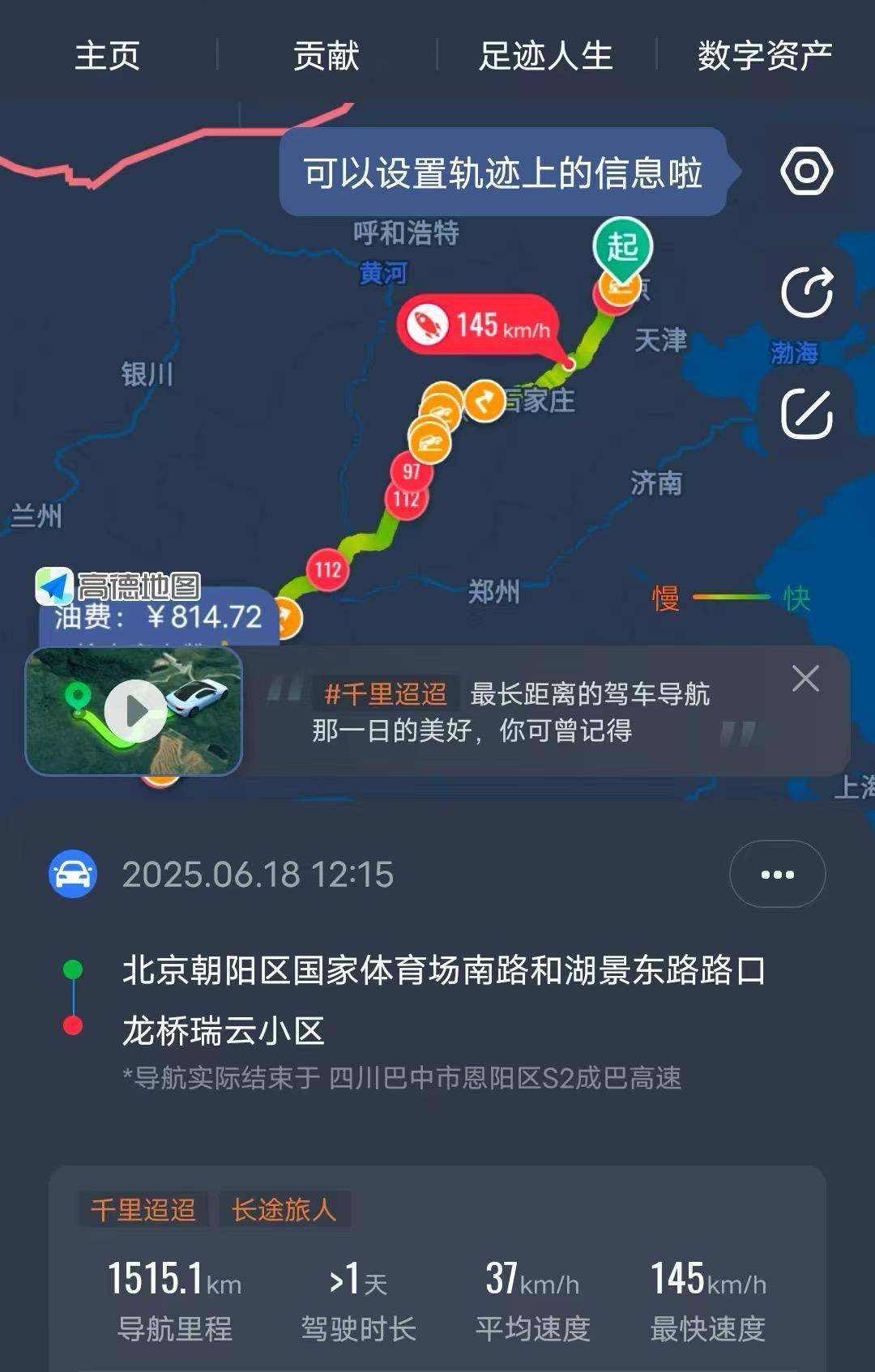Screen dimensions: 875x1372
Task: Open the map settings hexagon icon
Action: click(808, 170)
